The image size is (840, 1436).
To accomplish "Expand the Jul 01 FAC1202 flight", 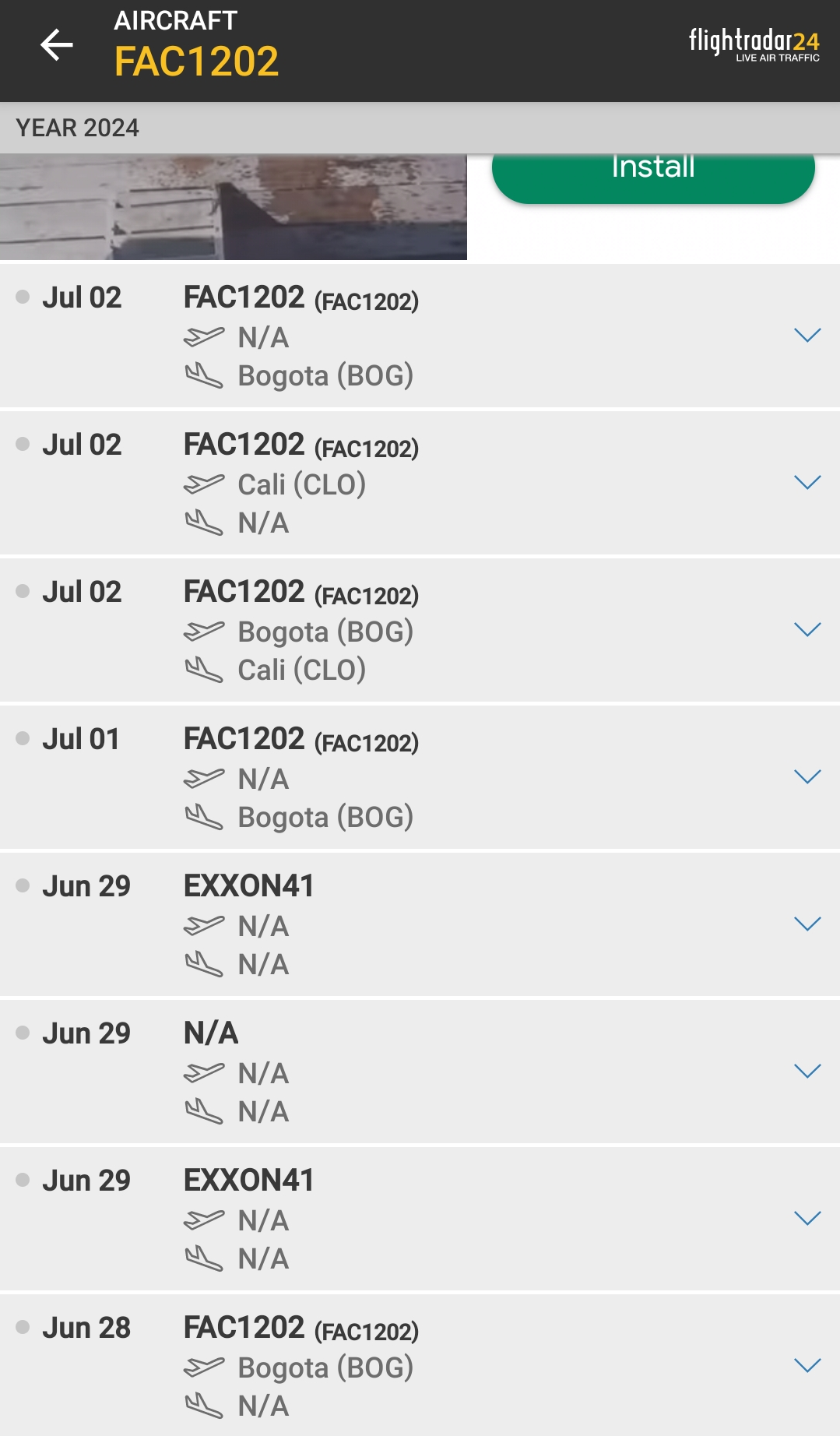I will click(x=807, y=776).
